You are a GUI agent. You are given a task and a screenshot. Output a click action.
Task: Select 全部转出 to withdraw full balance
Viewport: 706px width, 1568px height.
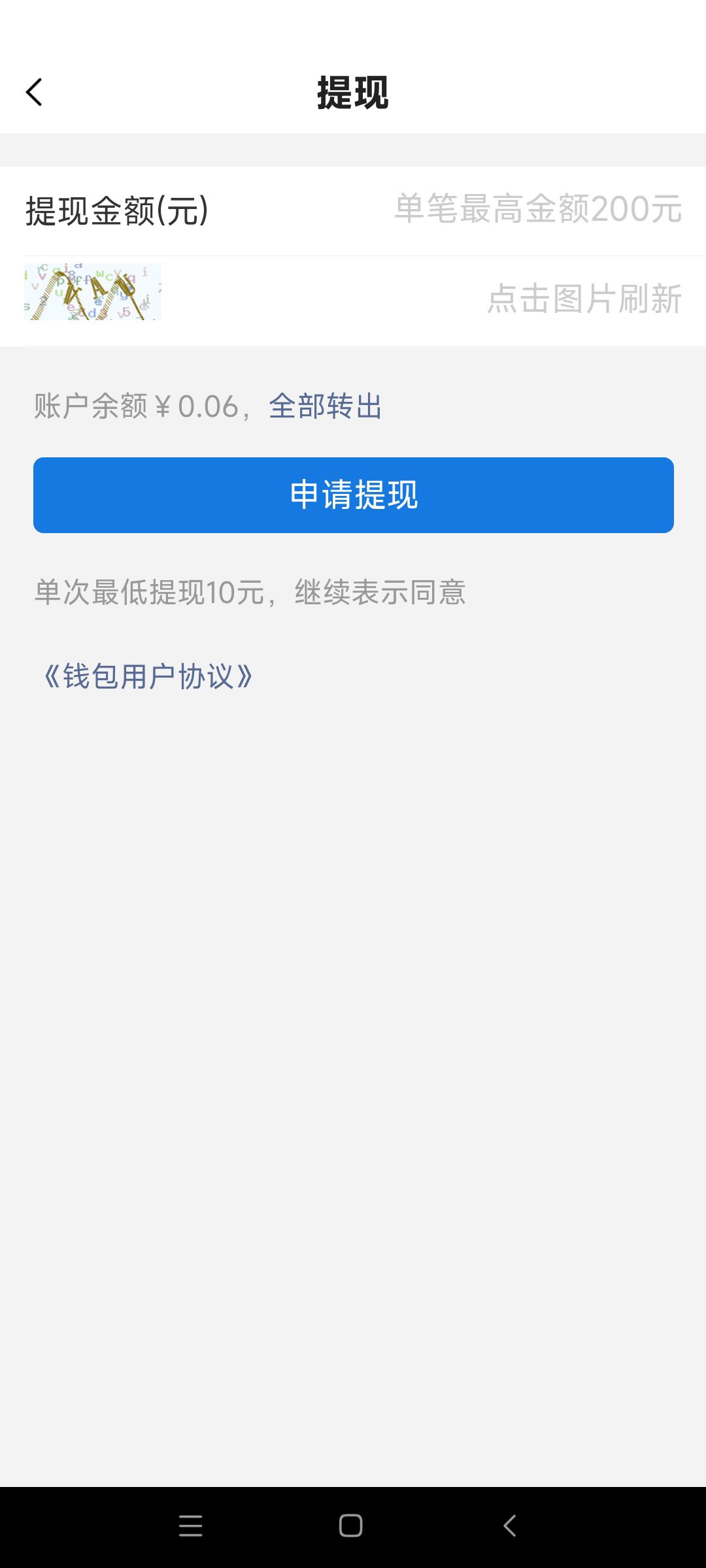click(x=325, y=406)
